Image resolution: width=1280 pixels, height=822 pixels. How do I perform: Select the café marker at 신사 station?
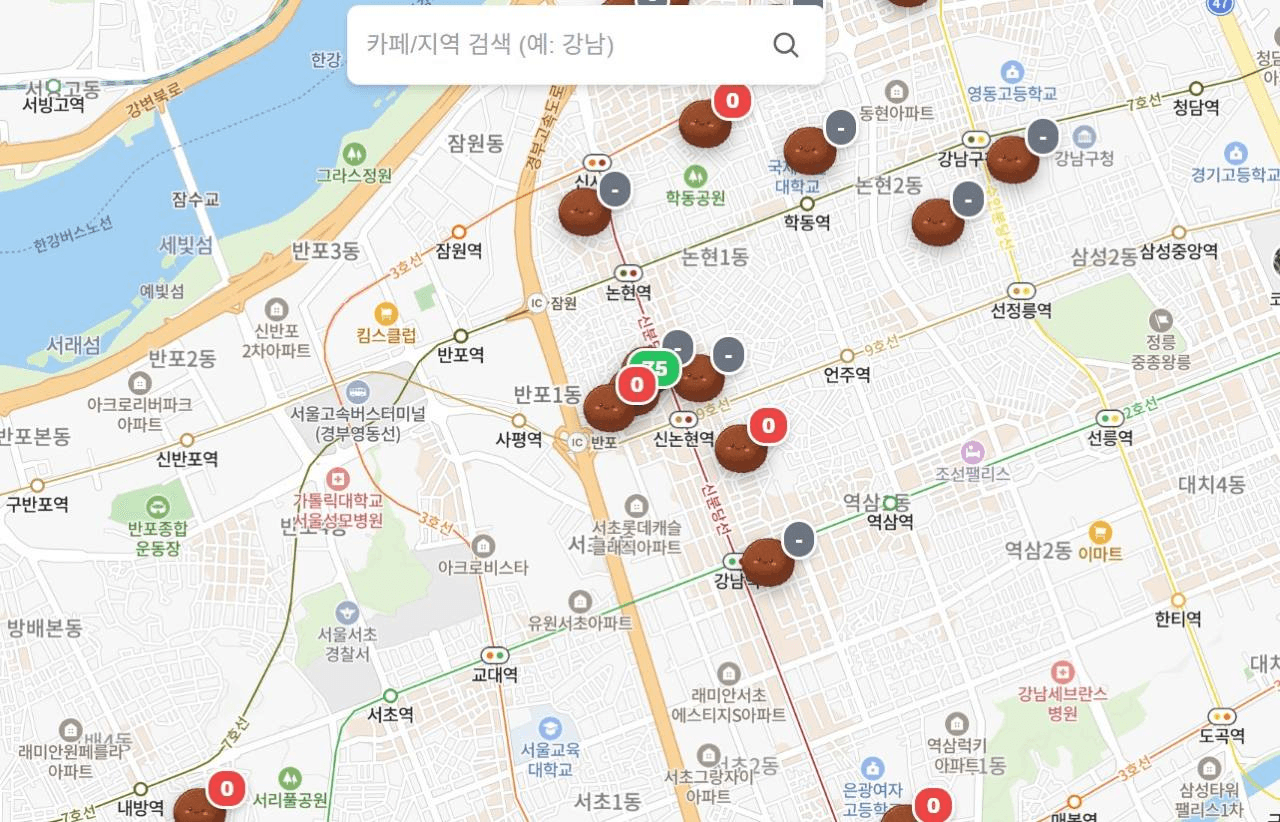coord(585,212)
